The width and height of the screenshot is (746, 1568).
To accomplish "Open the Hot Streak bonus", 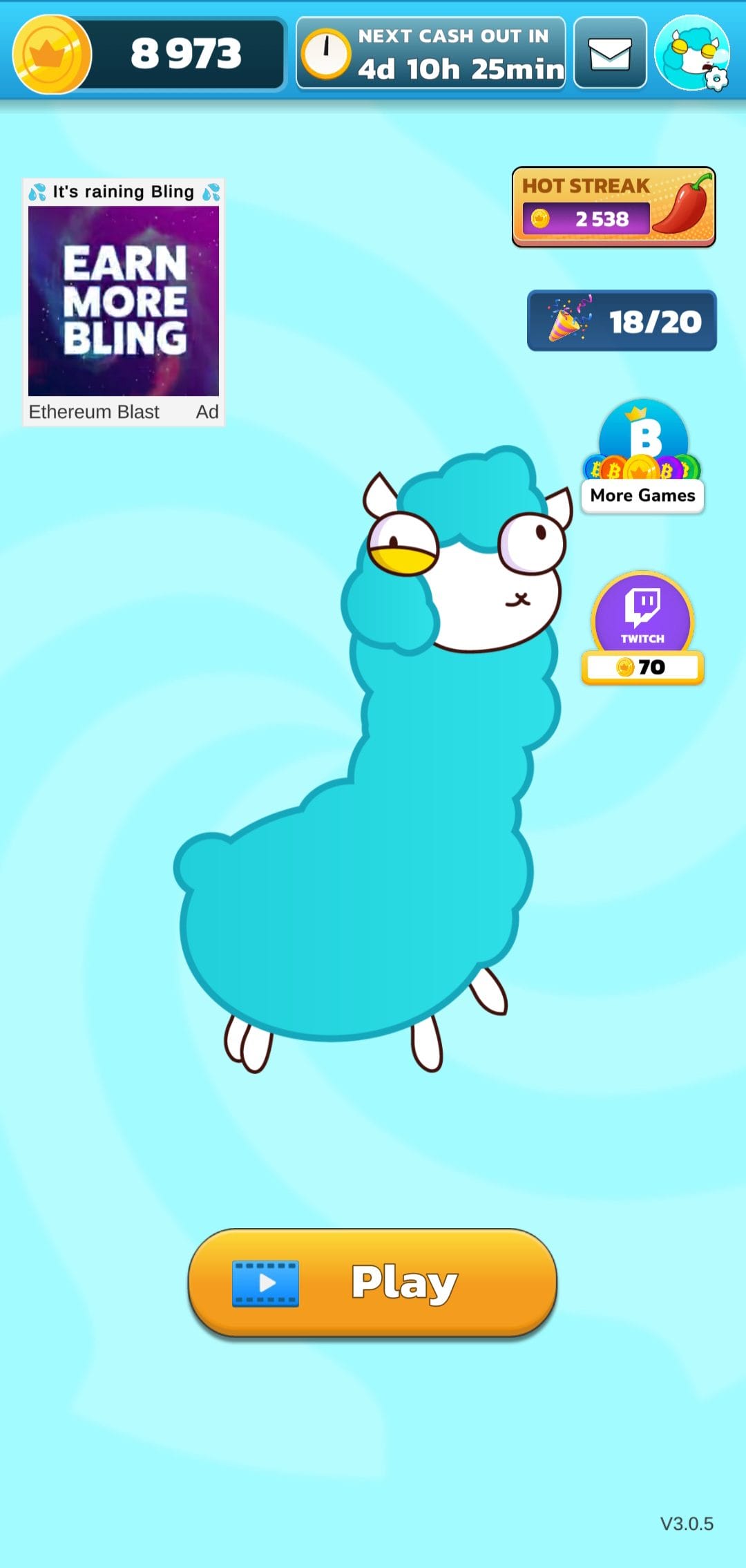I will click(x=613, y=207).
